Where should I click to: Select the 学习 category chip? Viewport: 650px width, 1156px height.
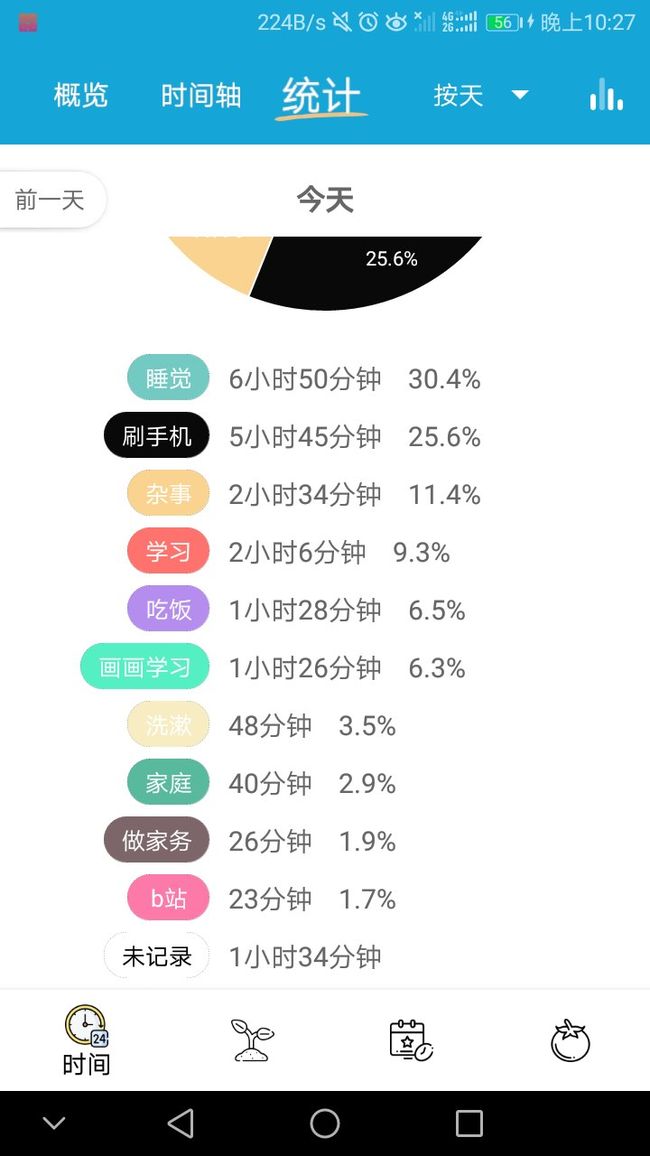tap(168, 551)
